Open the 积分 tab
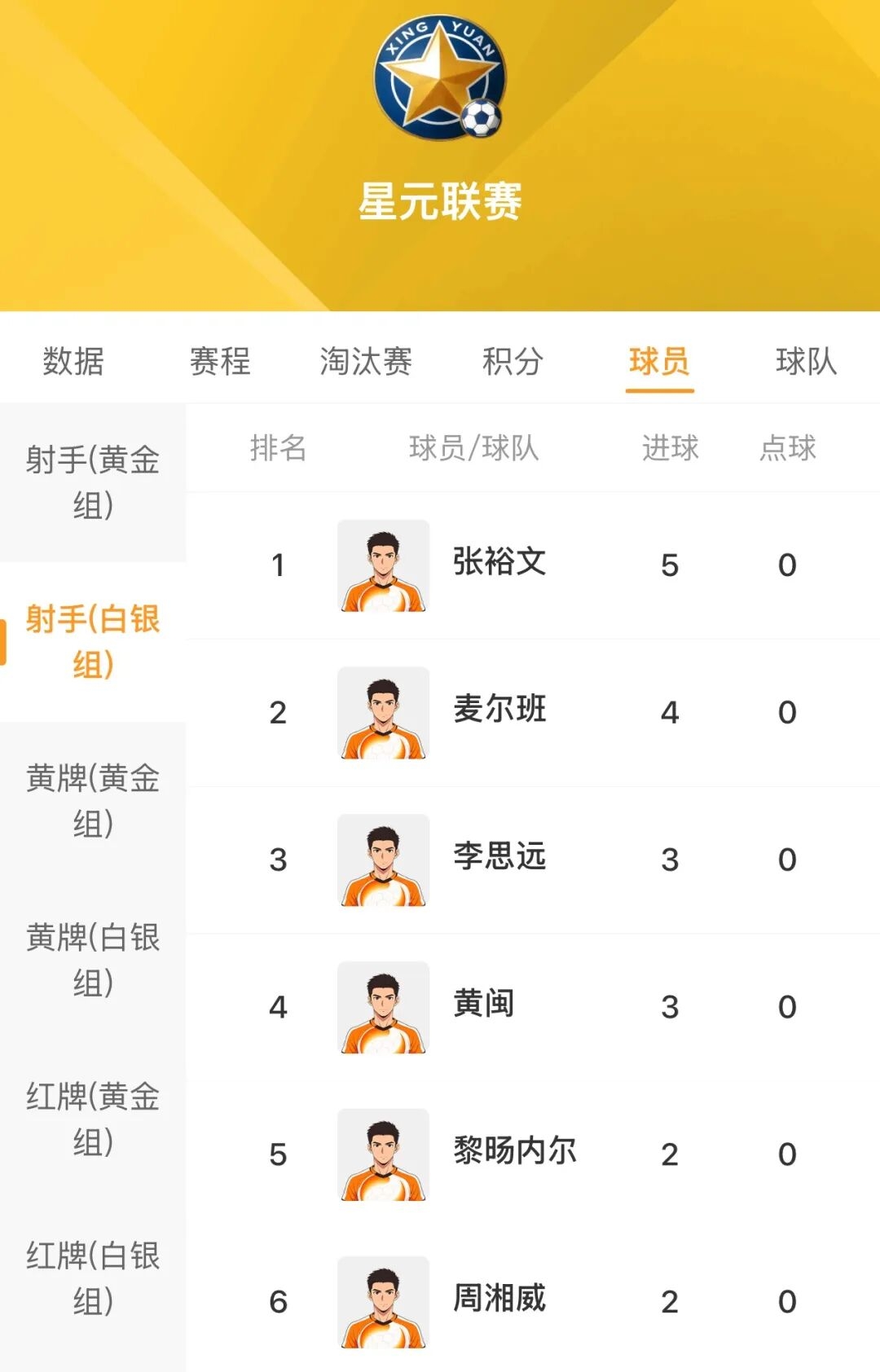880x1372 pixels. pyautogui.click(x=512, y=364)
